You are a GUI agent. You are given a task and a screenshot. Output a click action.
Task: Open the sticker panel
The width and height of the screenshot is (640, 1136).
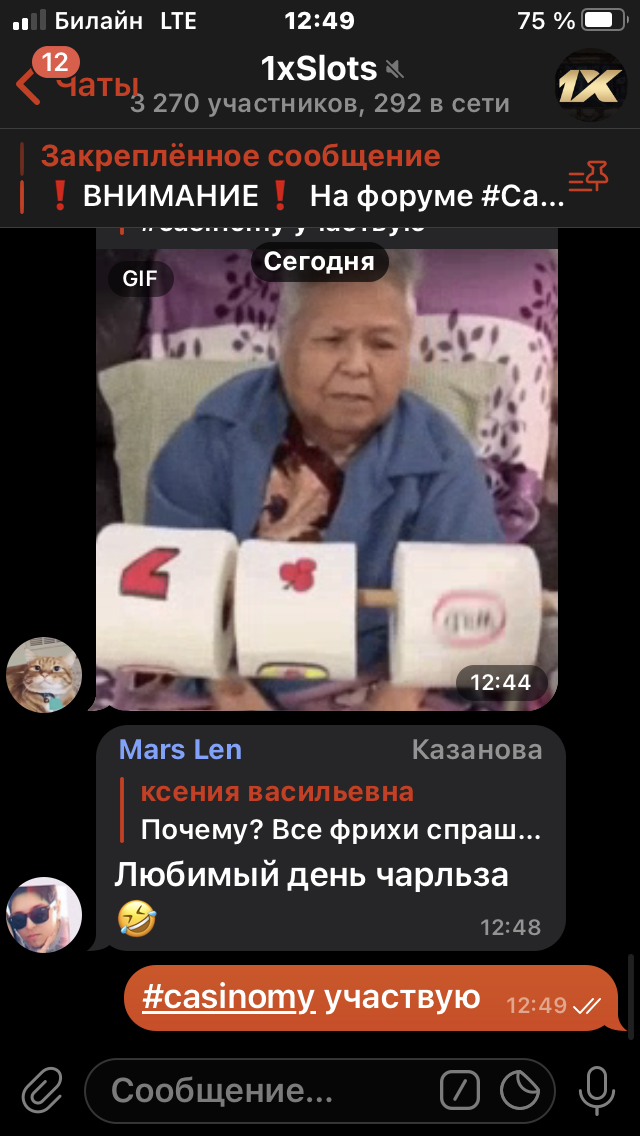(x=520, y=1089)
